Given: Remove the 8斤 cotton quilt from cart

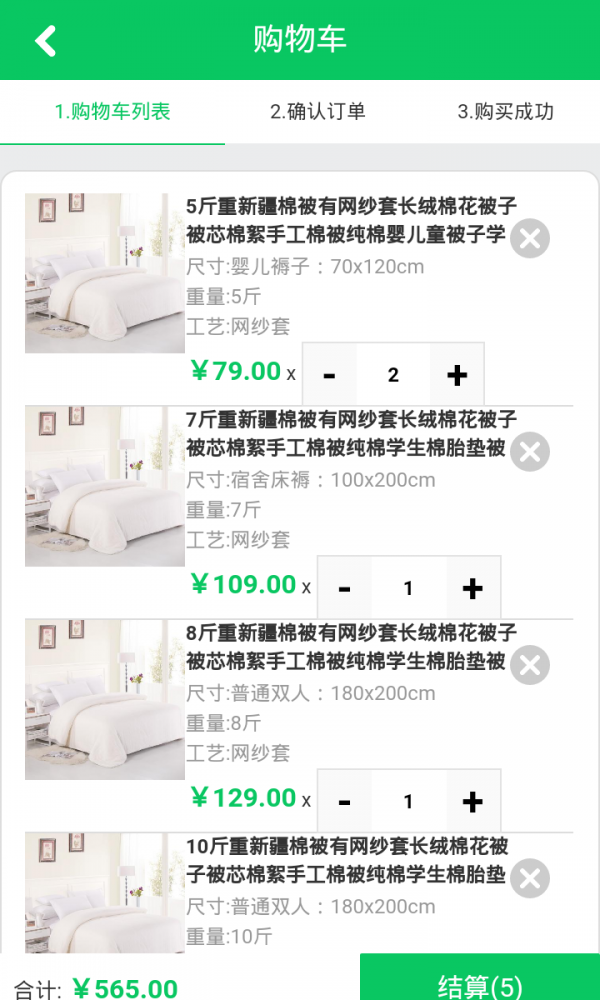Looking at the screenshot, I should pyautogui.click(x=530, y=665).
